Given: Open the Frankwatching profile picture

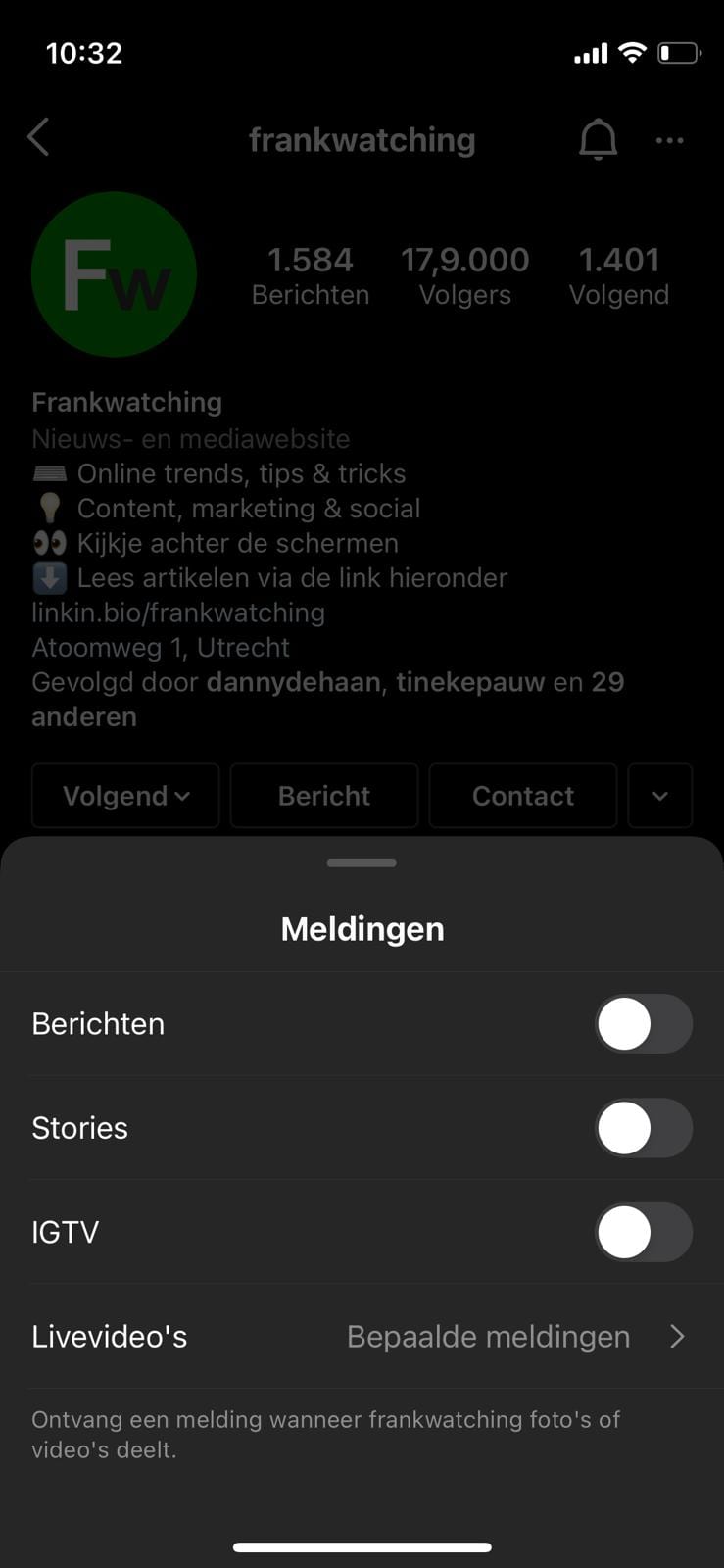Looking at the screenshot, I should (114, 275).
